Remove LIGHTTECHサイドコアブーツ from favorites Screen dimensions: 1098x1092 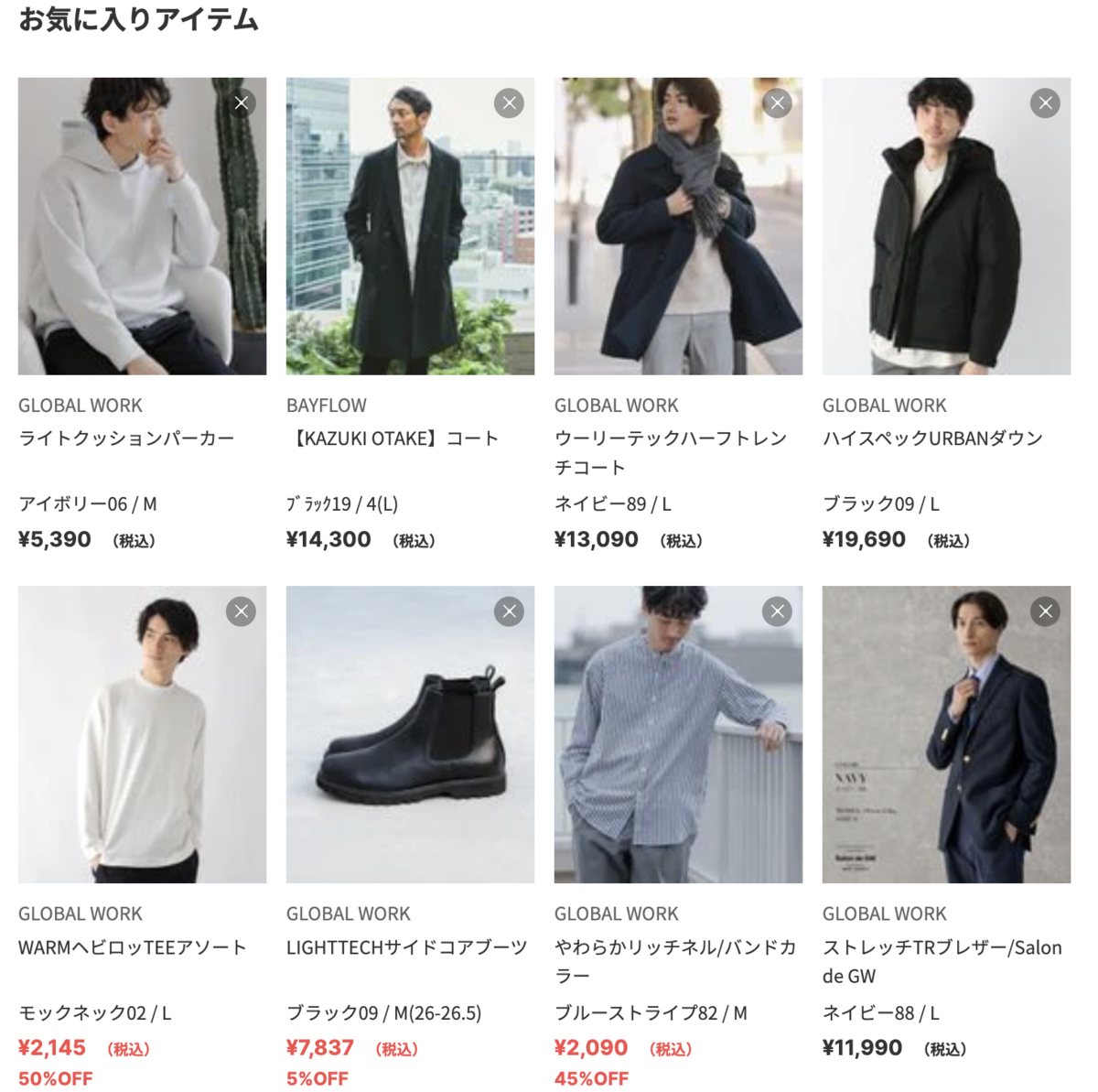point(509,611)
